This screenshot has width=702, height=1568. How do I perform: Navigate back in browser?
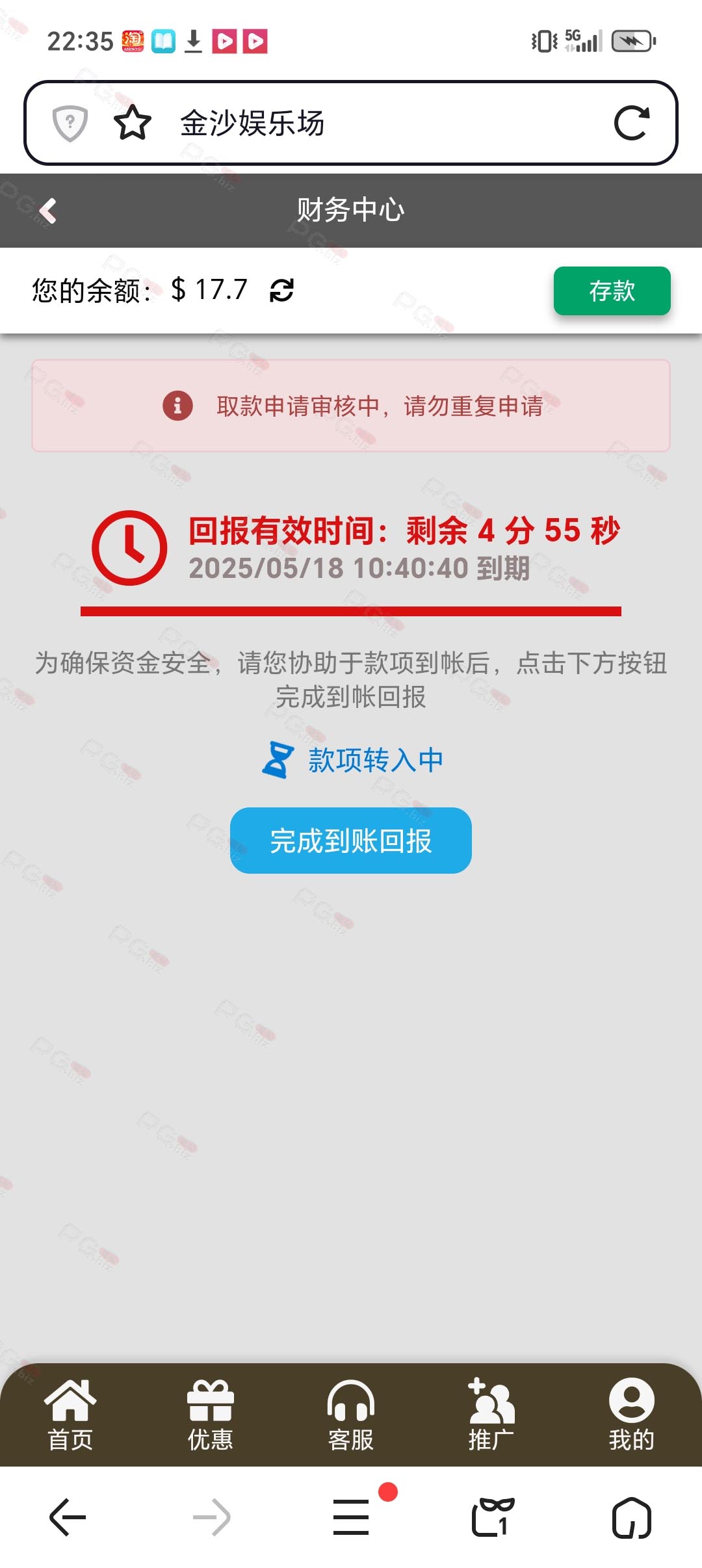(x=68, y=1517)
